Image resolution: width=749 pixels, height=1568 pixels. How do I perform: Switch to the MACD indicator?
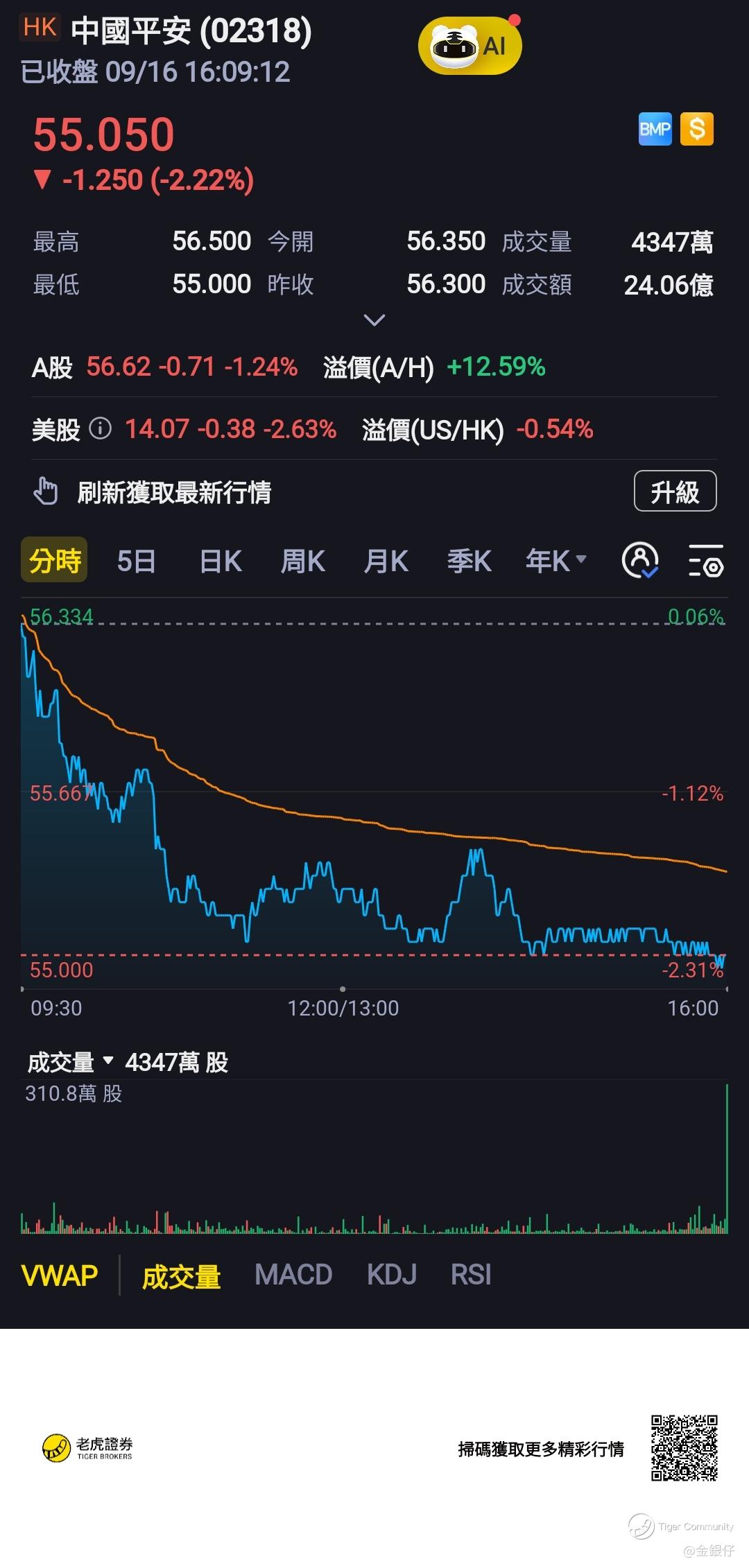[293, 1275]
